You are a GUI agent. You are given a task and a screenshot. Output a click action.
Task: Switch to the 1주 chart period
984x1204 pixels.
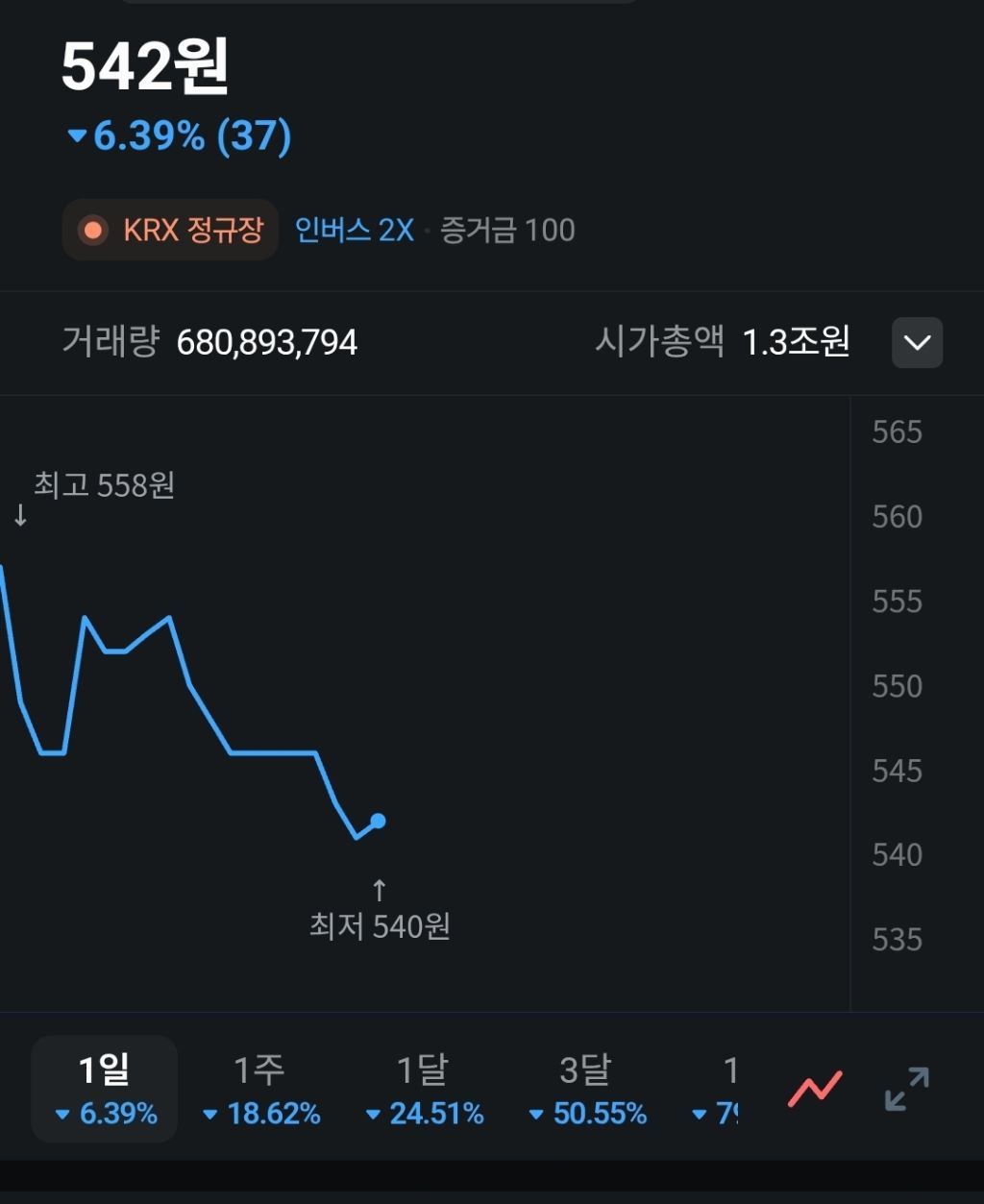tap(260, 1089)
